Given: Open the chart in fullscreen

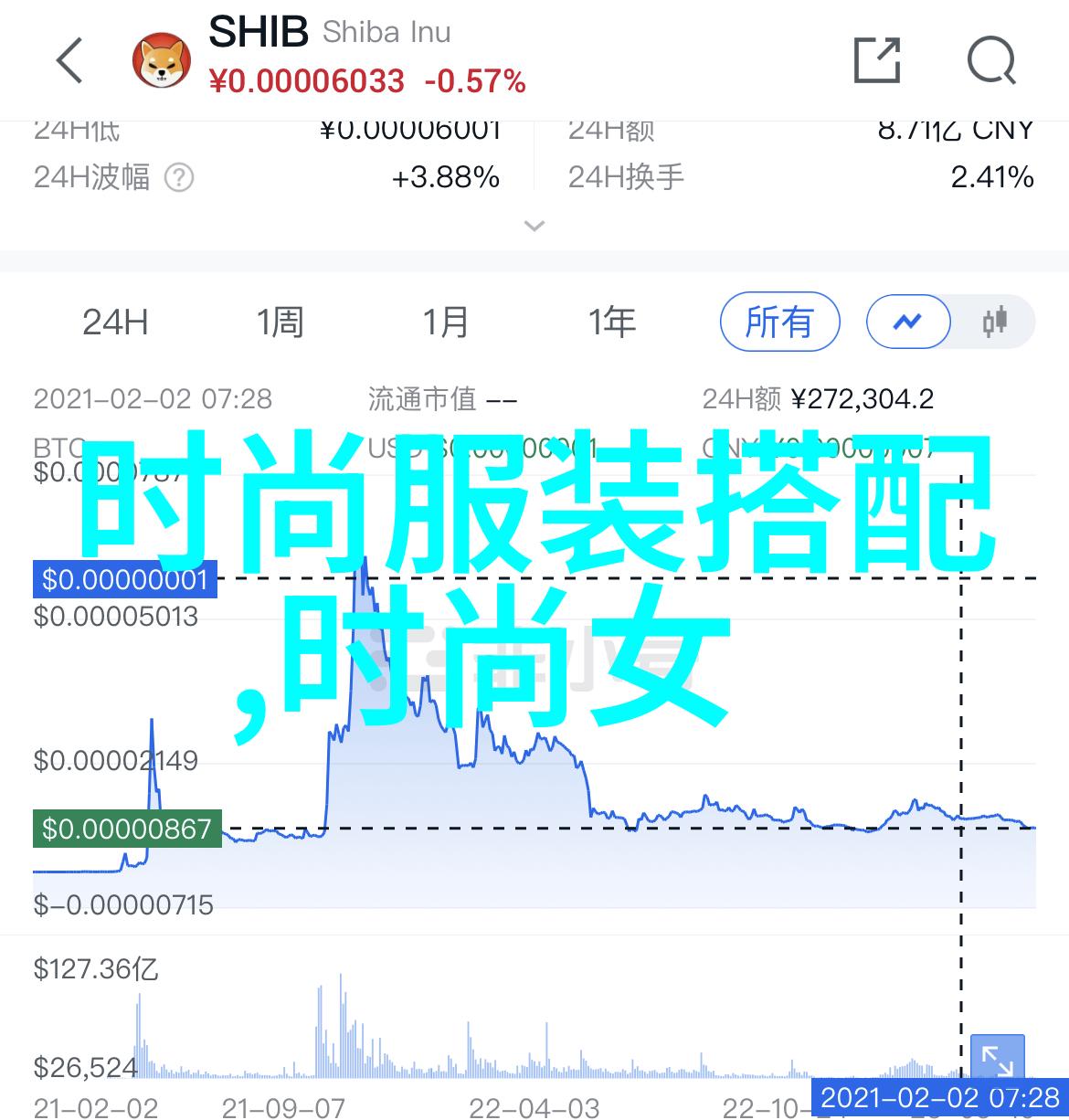Looking at the screenshot, I should pos(997,1062).
